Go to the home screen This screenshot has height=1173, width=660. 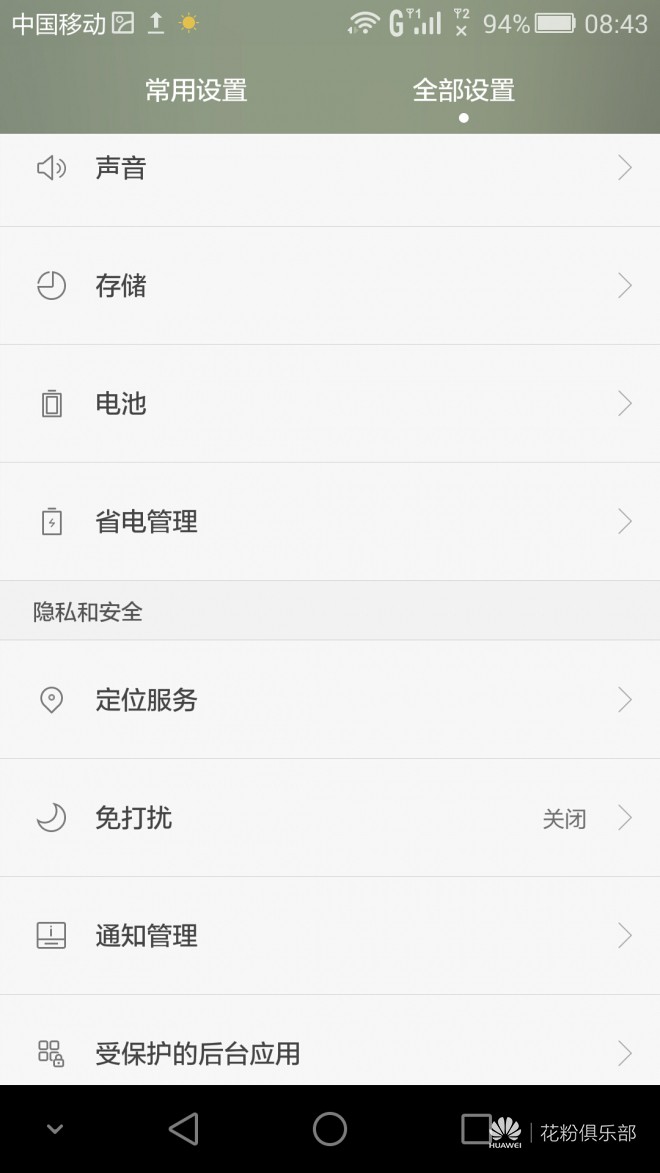click(x=330, y=1129)
